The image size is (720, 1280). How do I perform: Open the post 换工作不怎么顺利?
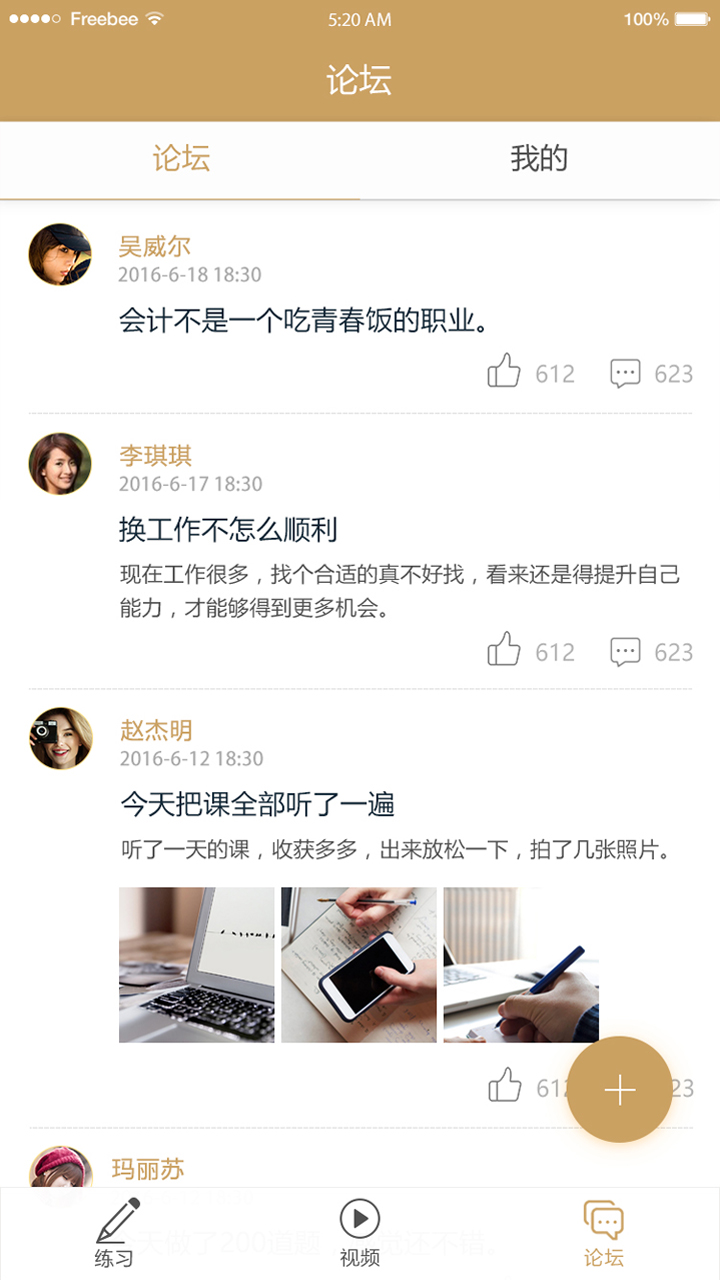point(228,530)
